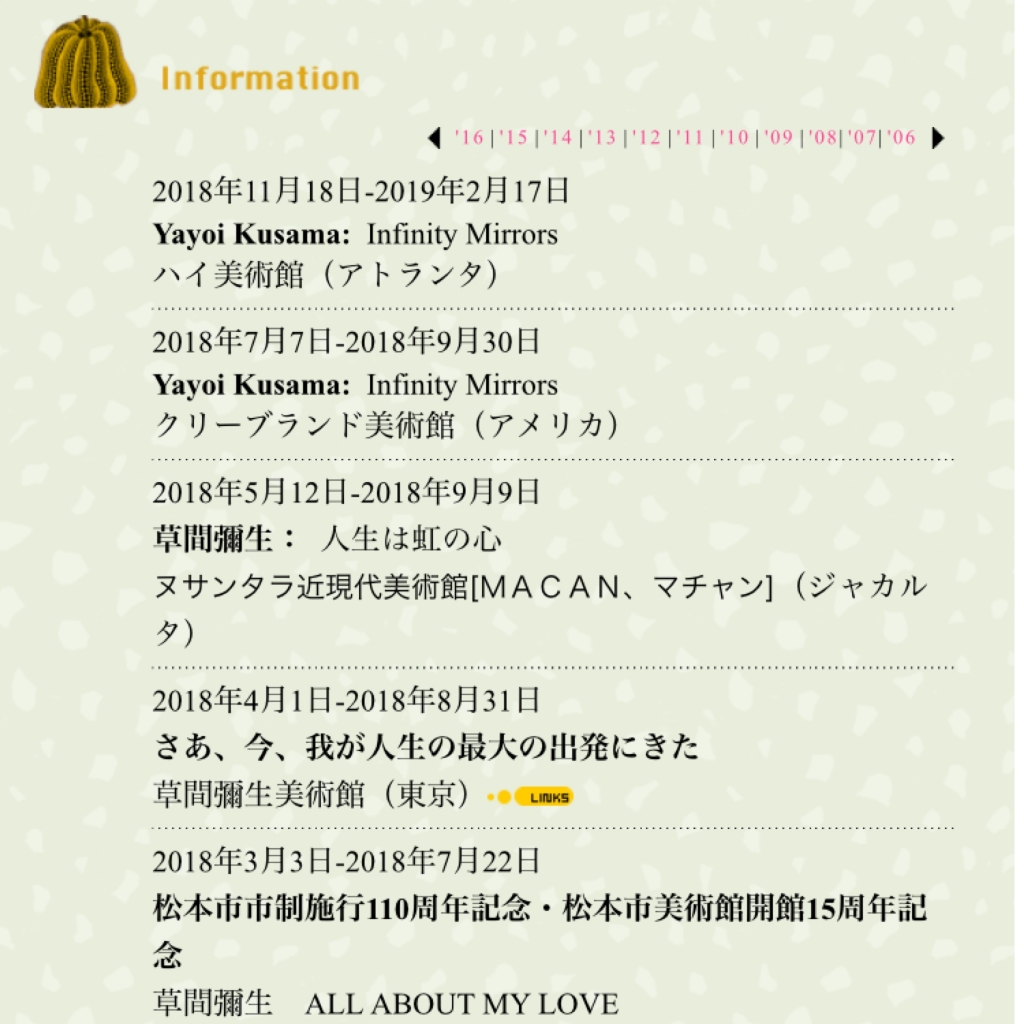
Task: Open the '15 year archive
Action: click(x=513, y=138)
